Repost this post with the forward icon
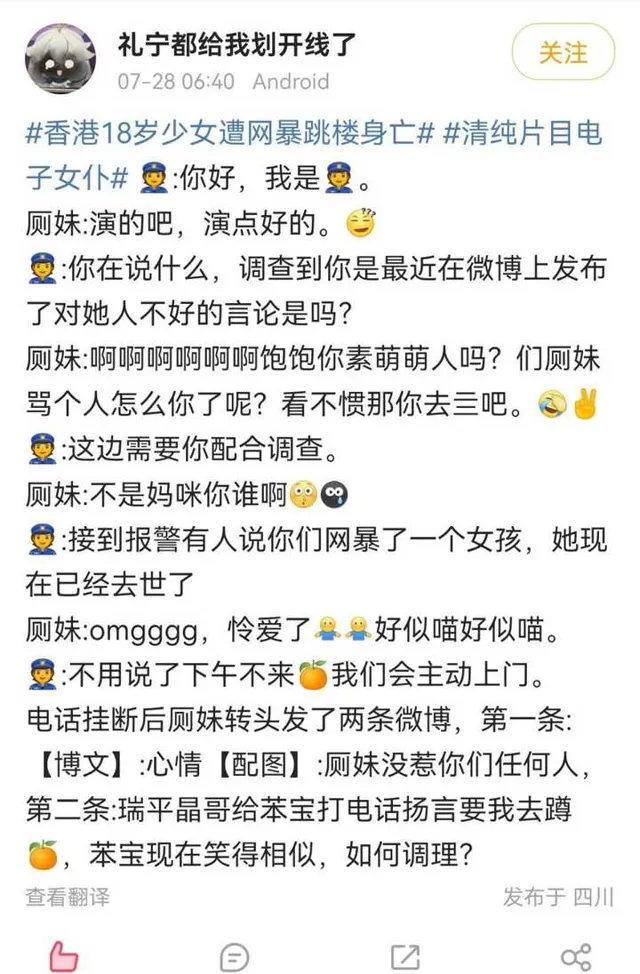Viewport: 640px width, 974px height. (404, 955)
